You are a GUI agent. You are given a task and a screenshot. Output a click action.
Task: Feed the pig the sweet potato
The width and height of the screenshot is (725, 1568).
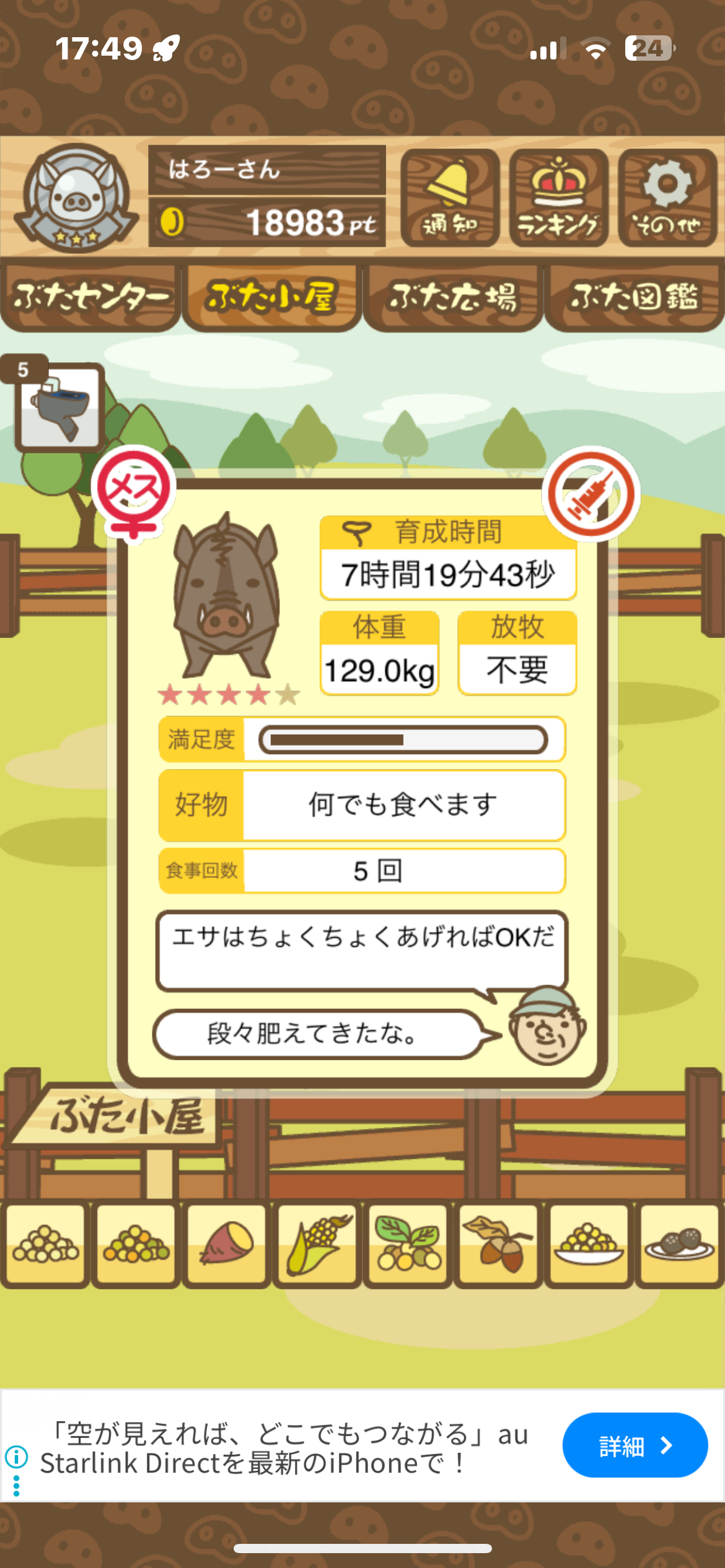[227, 1244]
